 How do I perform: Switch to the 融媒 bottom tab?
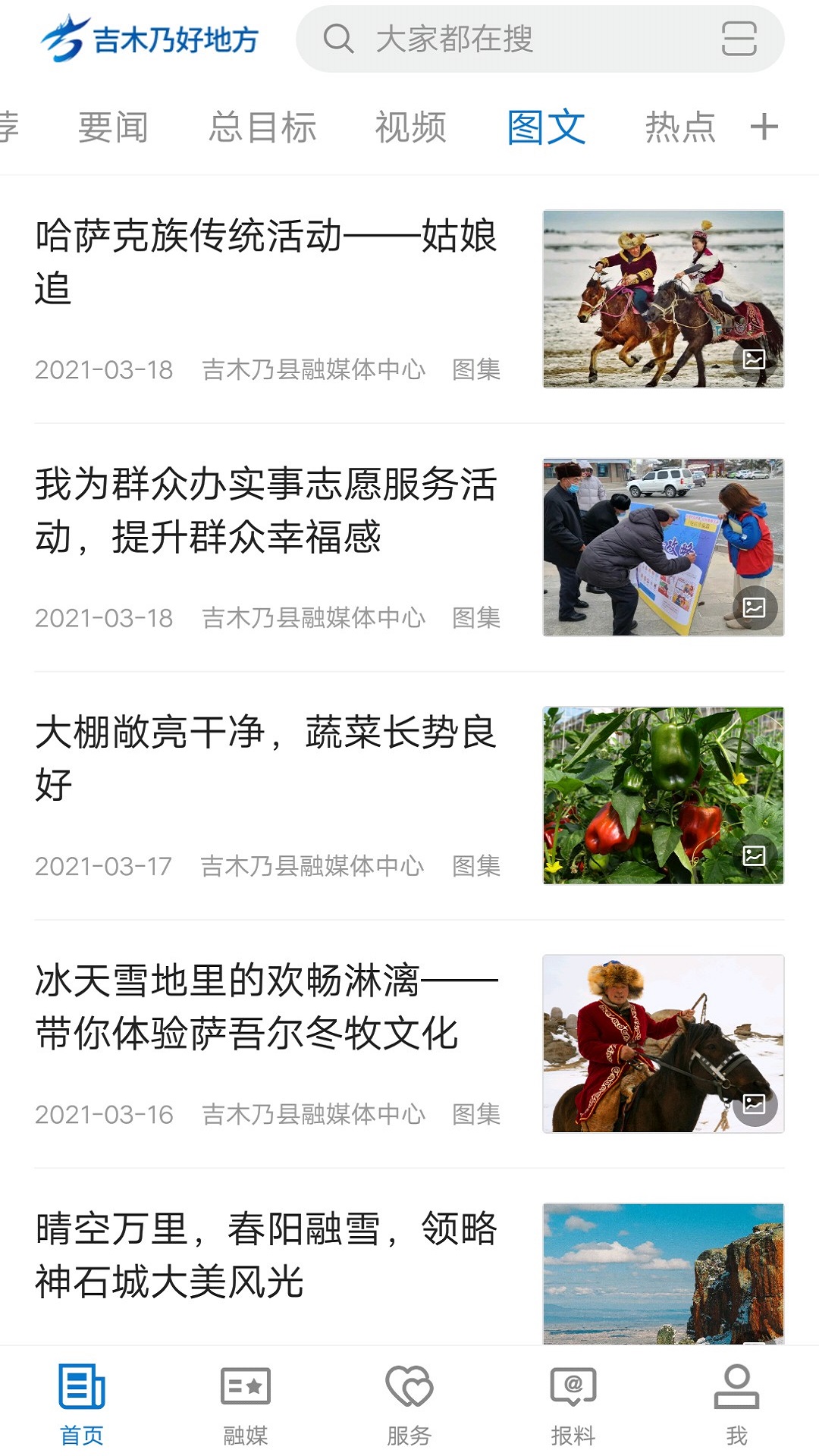tap(246, 1403)
